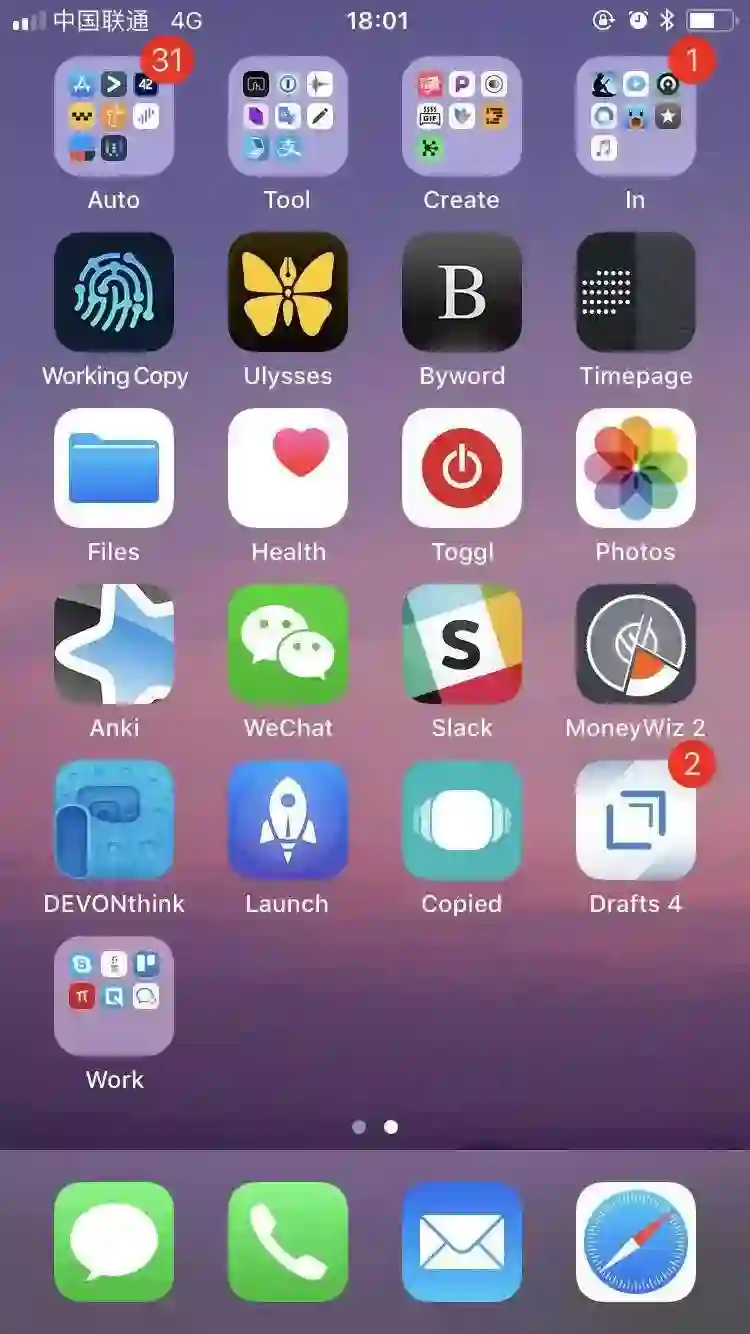Open the Timepage calendar app
The width and height of the screenshot is (750, 1334).
pos(636,292)
